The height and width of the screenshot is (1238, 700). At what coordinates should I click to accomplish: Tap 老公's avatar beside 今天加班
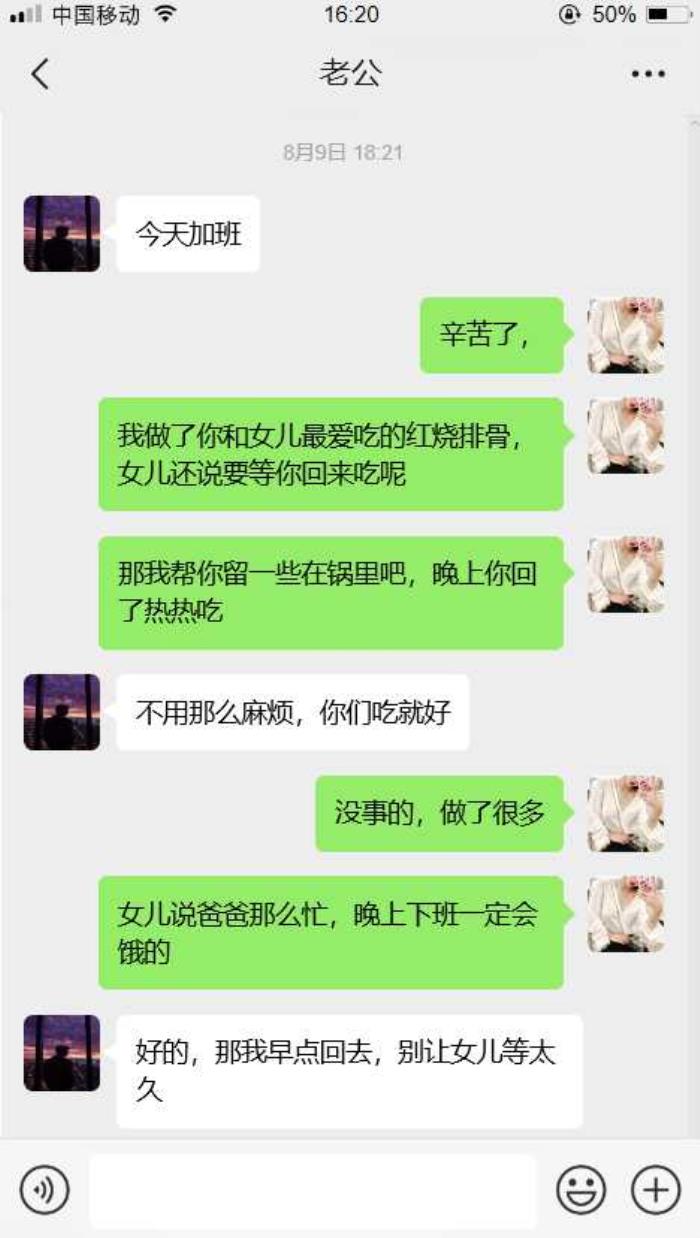pyautogui.click(x=62, y=234)
